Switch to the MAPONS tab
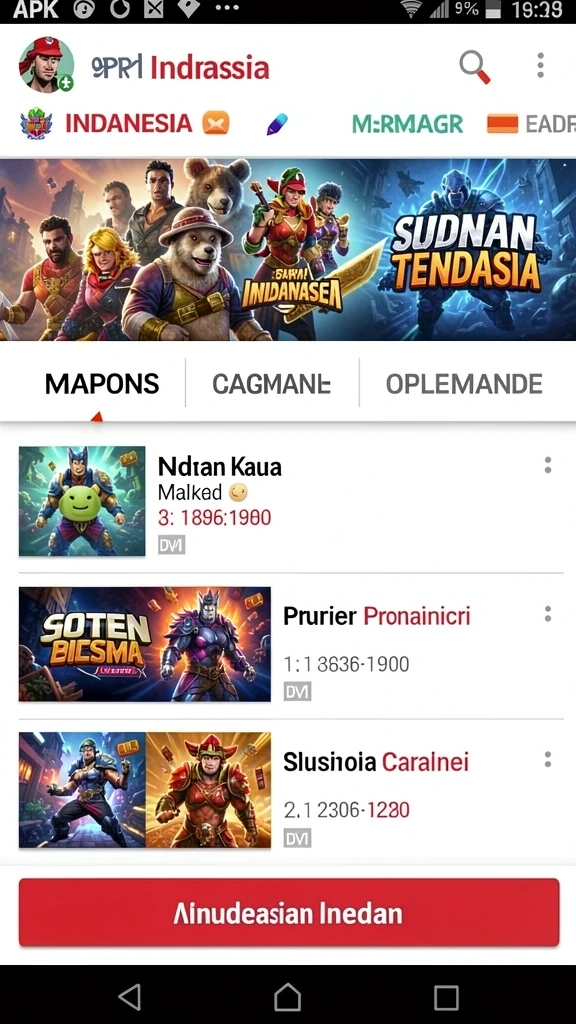 pos(102,383)
